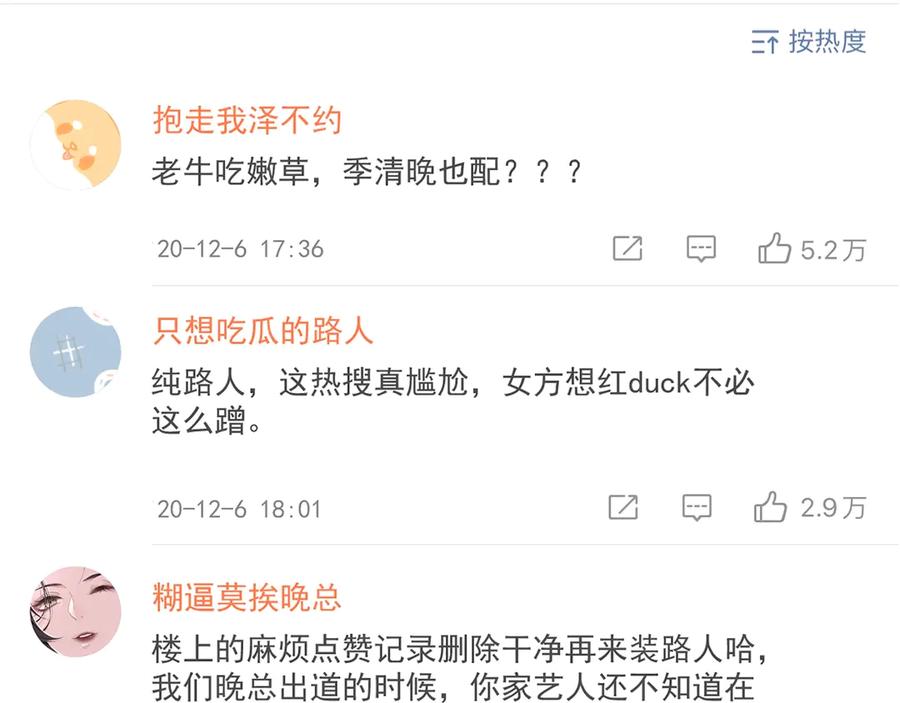The width and height of the screenshot is (900, 703).
Task: Open avatar of 只想吃瓜的路人
Action: [76, 352]
